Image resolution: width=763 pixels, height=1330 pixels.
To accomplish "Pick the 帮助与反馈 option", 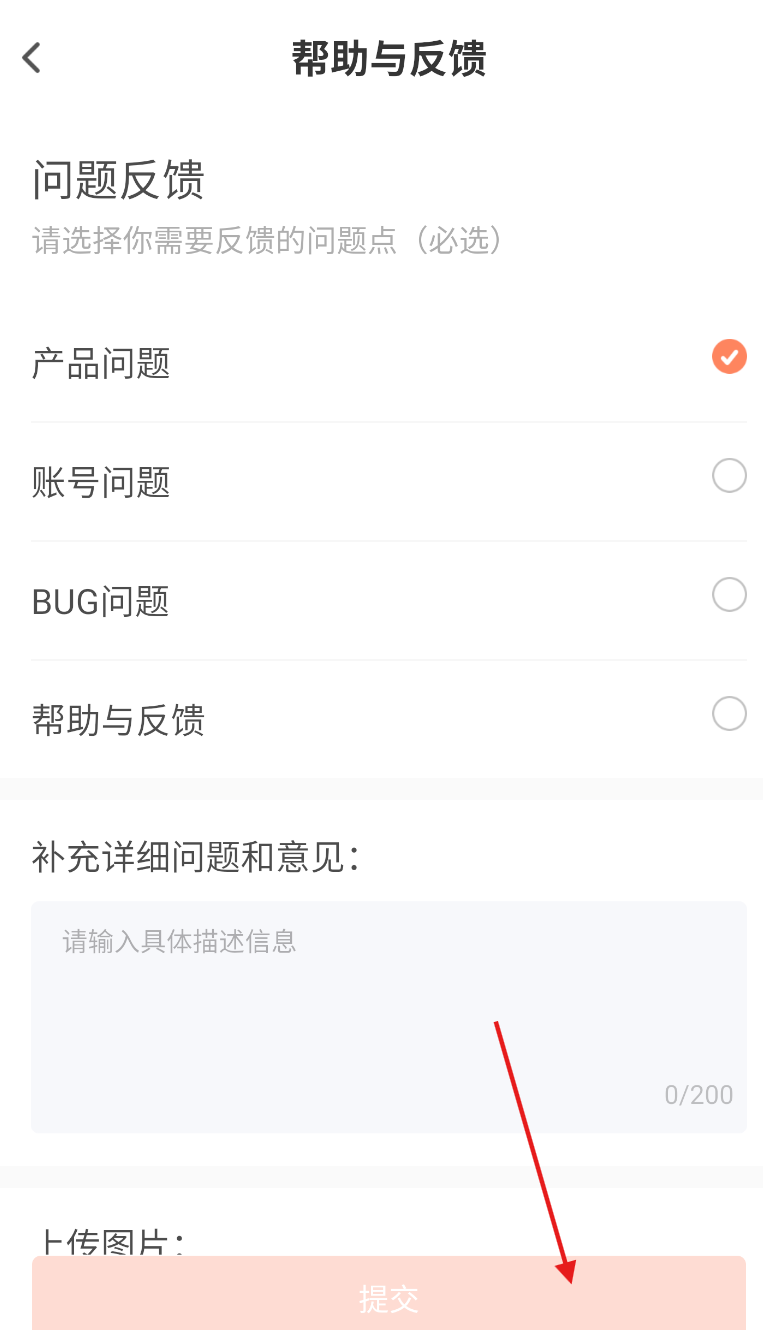I will pyautogui.click(x=729, y=714).
